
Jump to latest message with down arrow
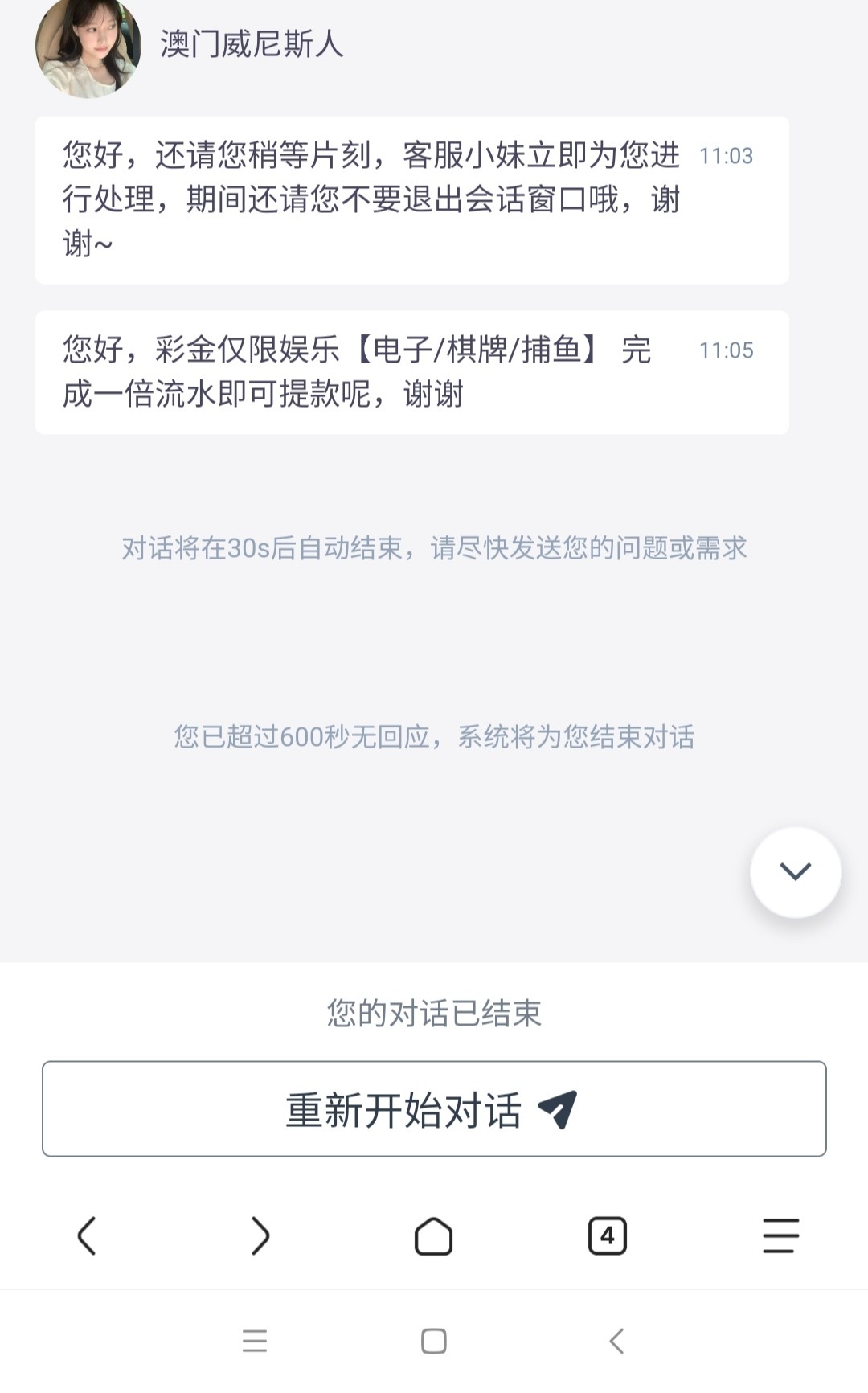coord(795,872)
